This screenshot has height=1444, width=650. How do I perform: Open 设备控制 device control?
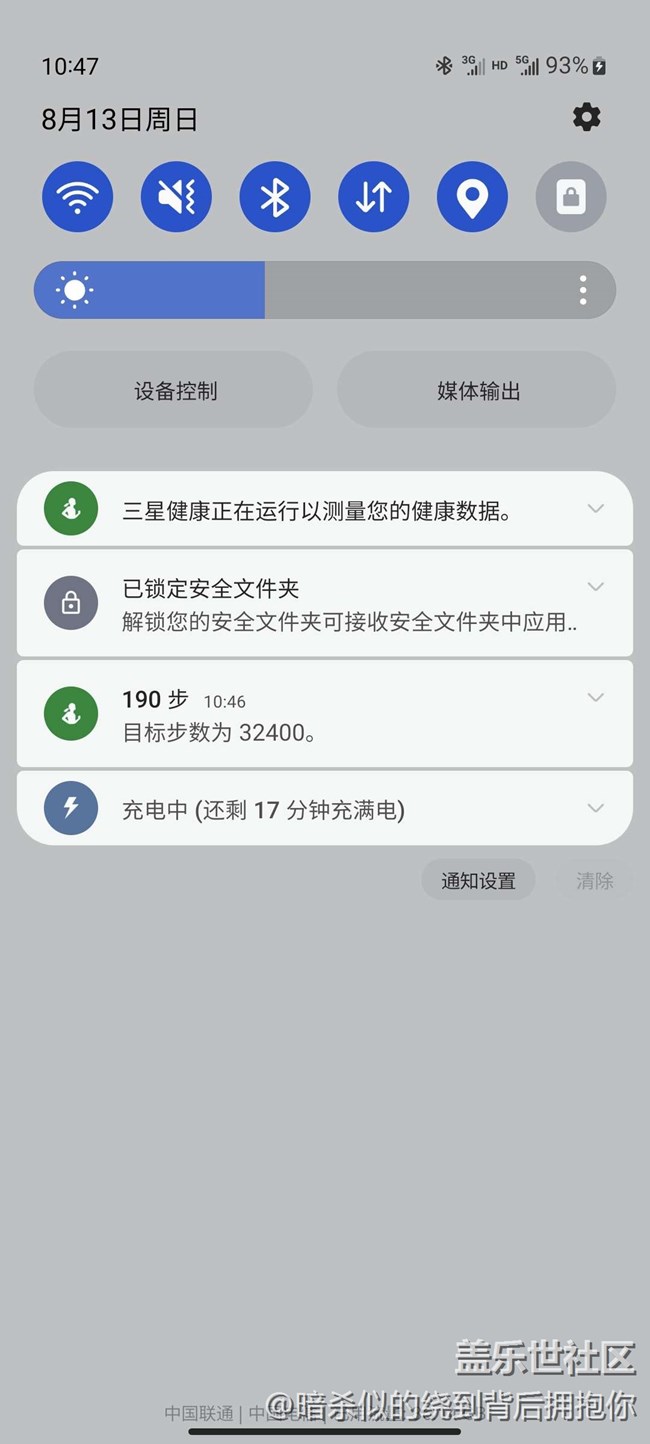click(174, 391)
